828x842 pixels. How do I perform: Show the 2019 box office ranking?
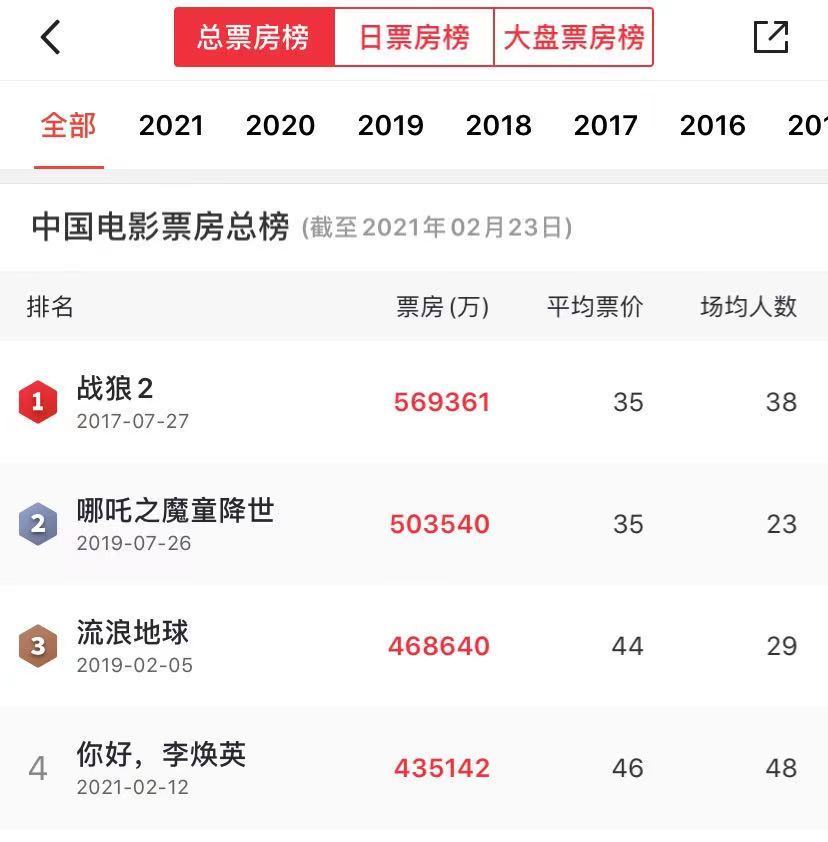[390, 126]
